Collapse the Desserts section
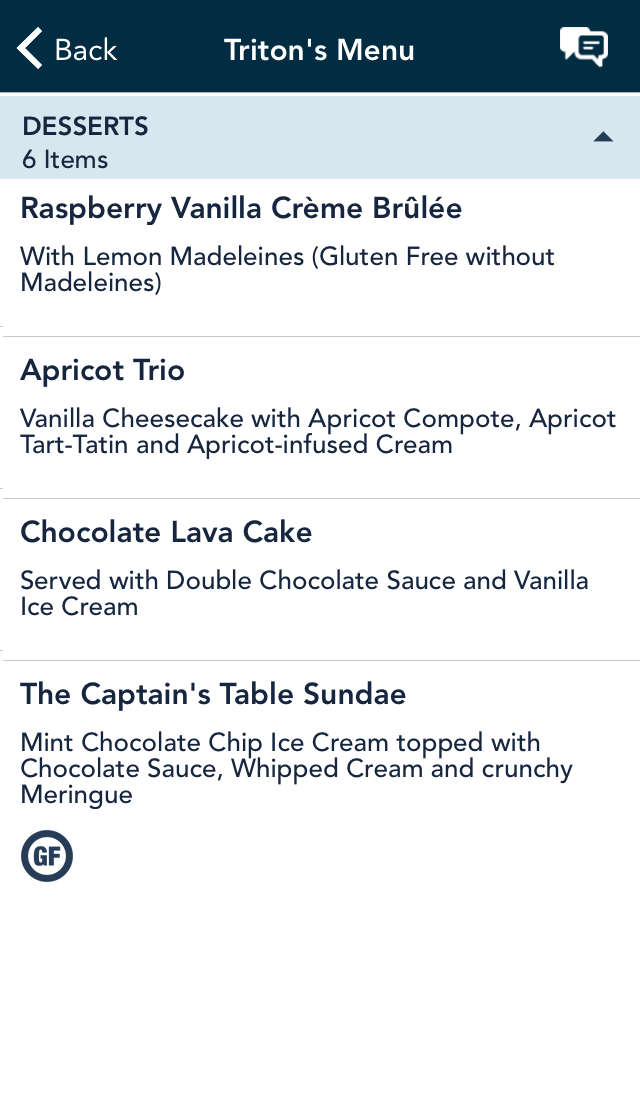The height and width of the screenshot is (1100, 640). point(320,136)
